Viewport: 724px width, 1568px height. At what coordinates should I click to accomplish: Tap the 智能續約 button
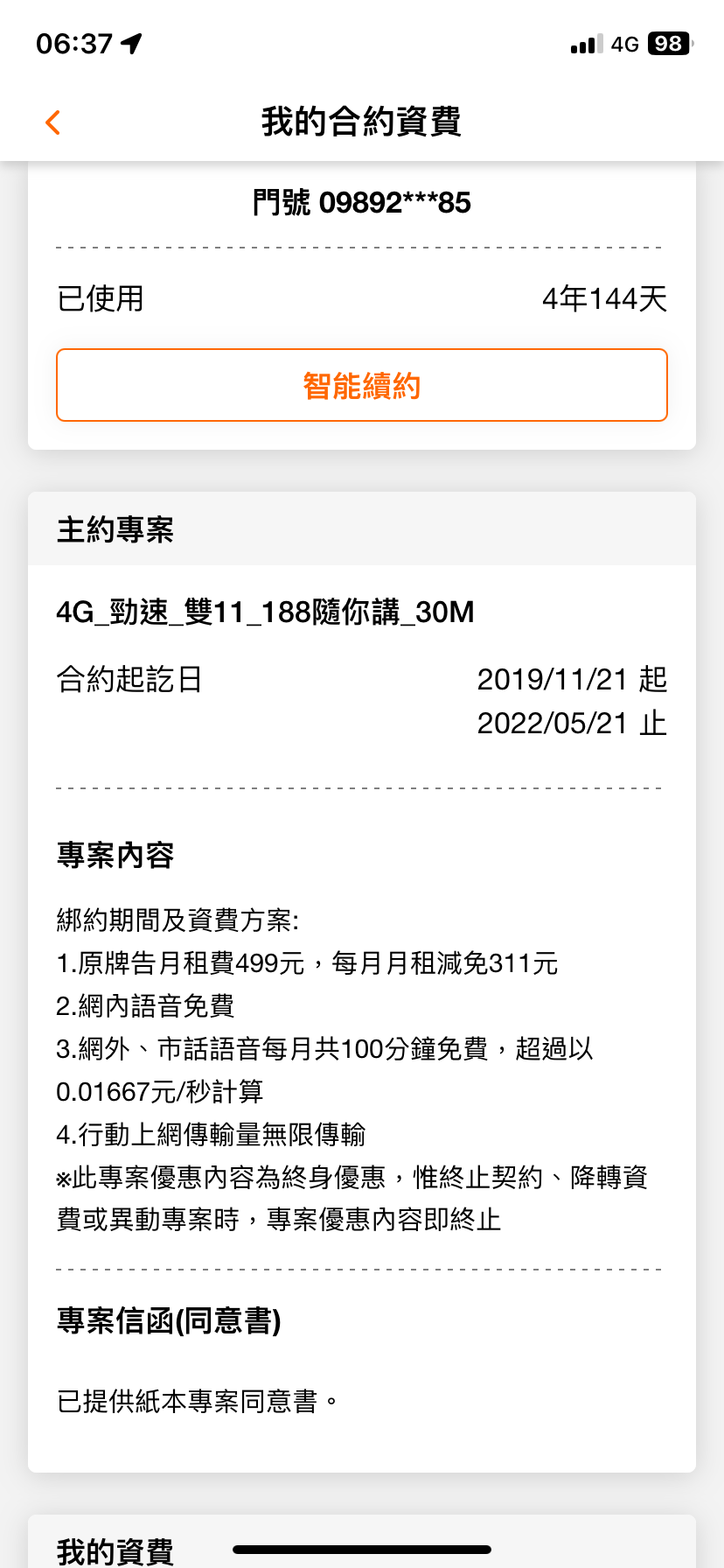362,386
